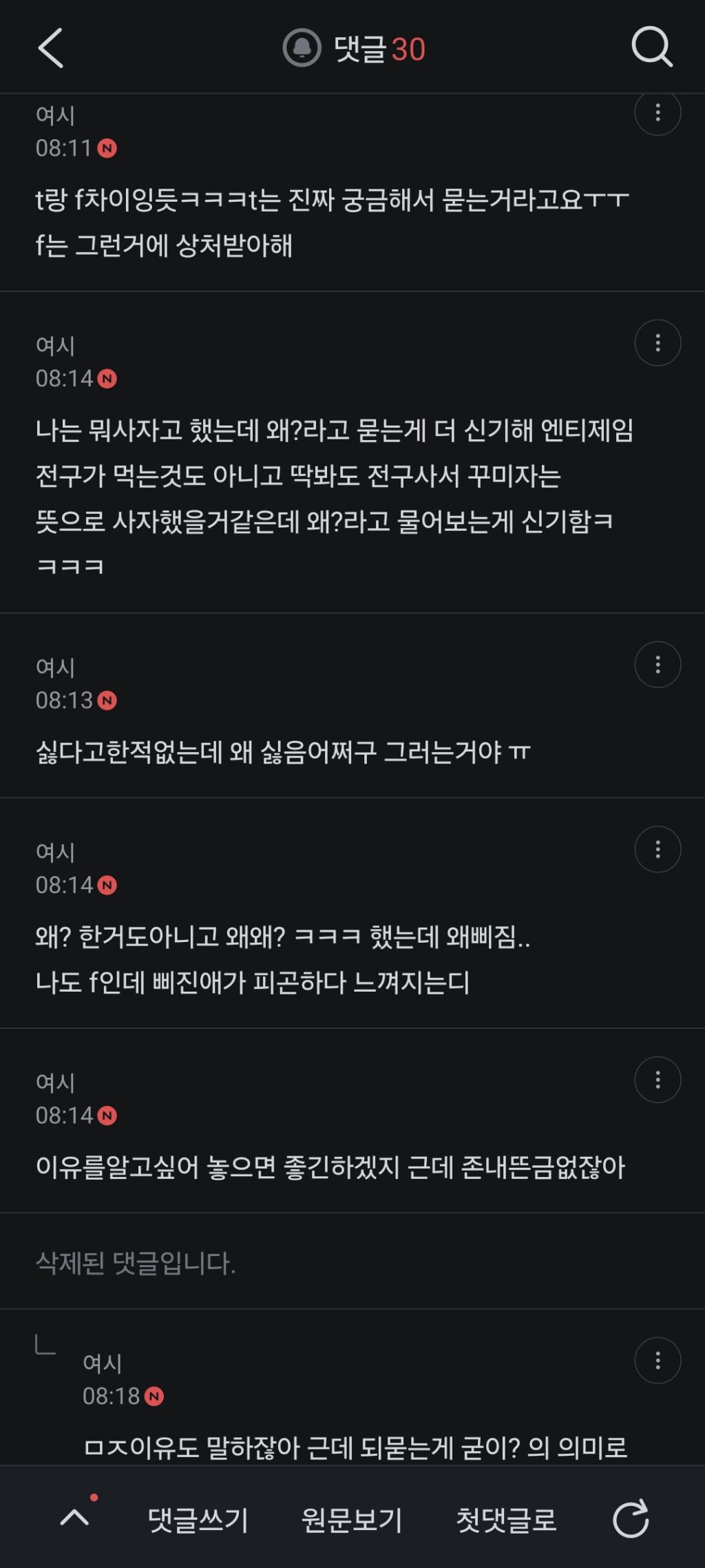Open overflow menu on the 이유를알고싶어 comment
The width and height of the screenshot is (705, 1568).
tap(657, 1080)
